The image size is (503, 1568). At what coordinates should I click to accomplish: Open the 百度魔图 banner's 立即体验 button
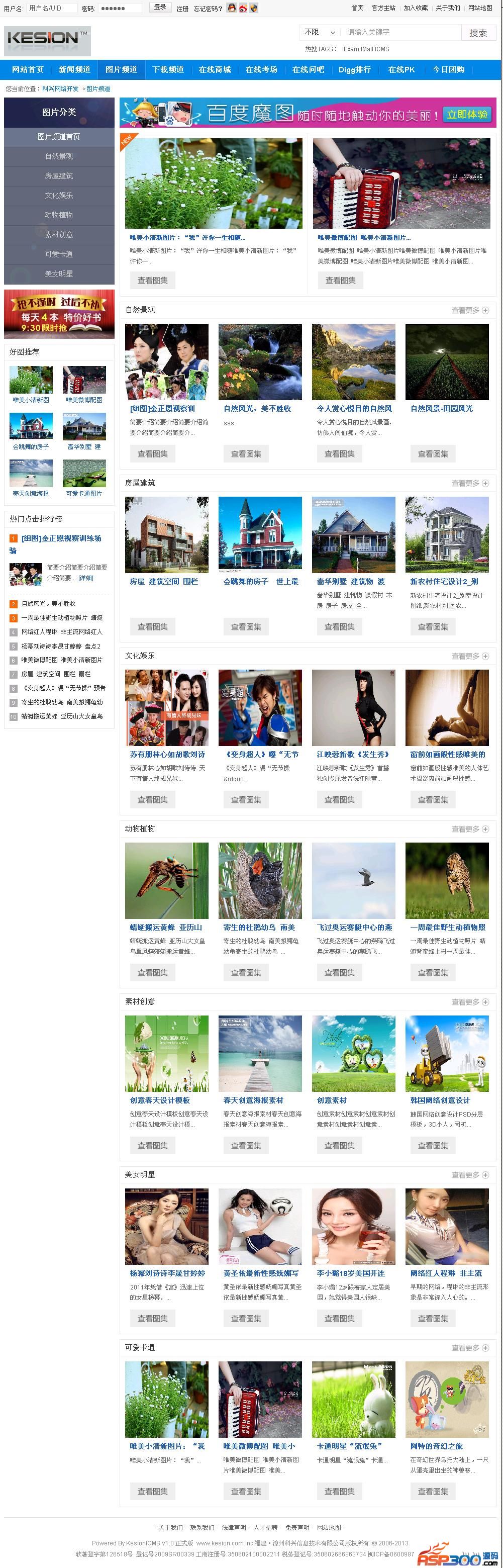[467, 115]
